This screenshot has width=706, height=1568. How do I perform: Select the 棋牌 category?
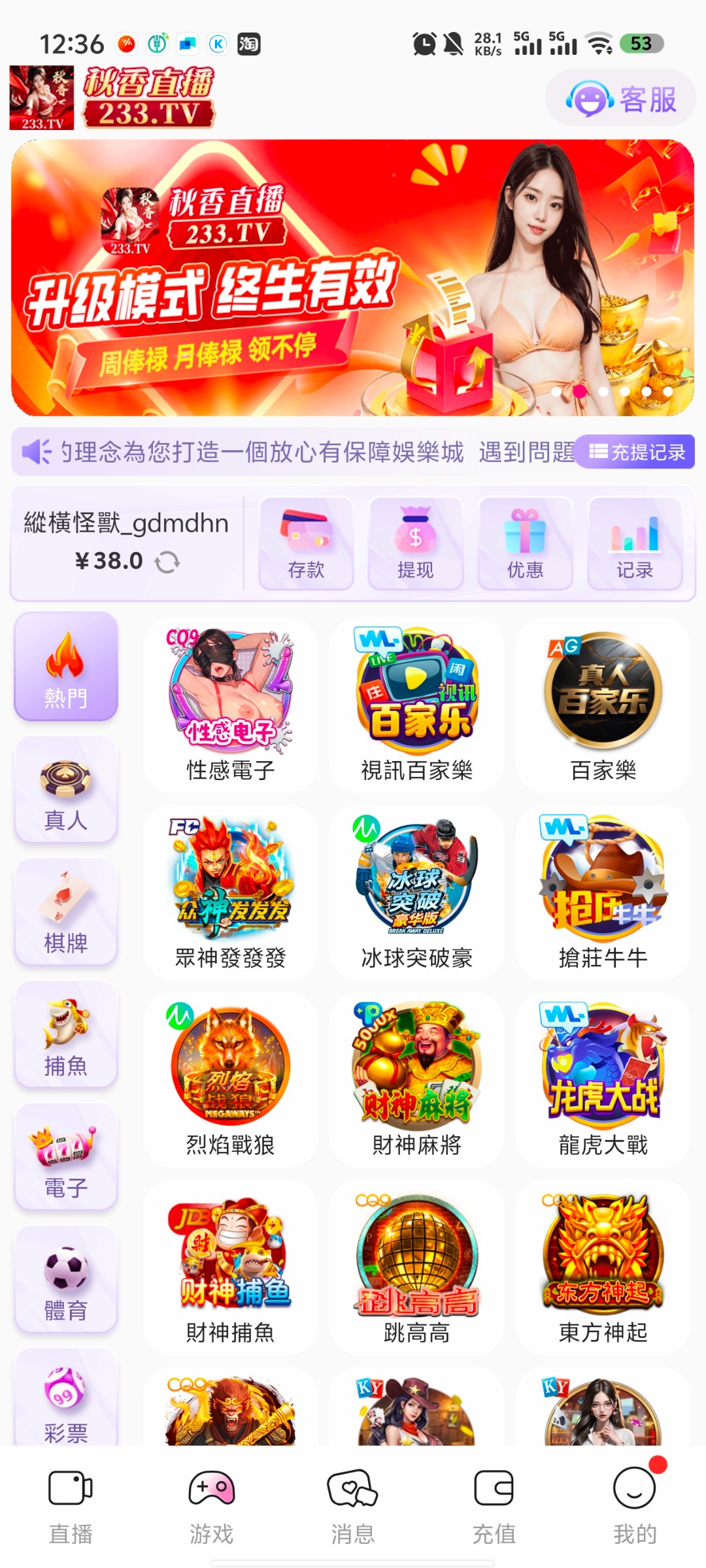click(x=66, y=913)
